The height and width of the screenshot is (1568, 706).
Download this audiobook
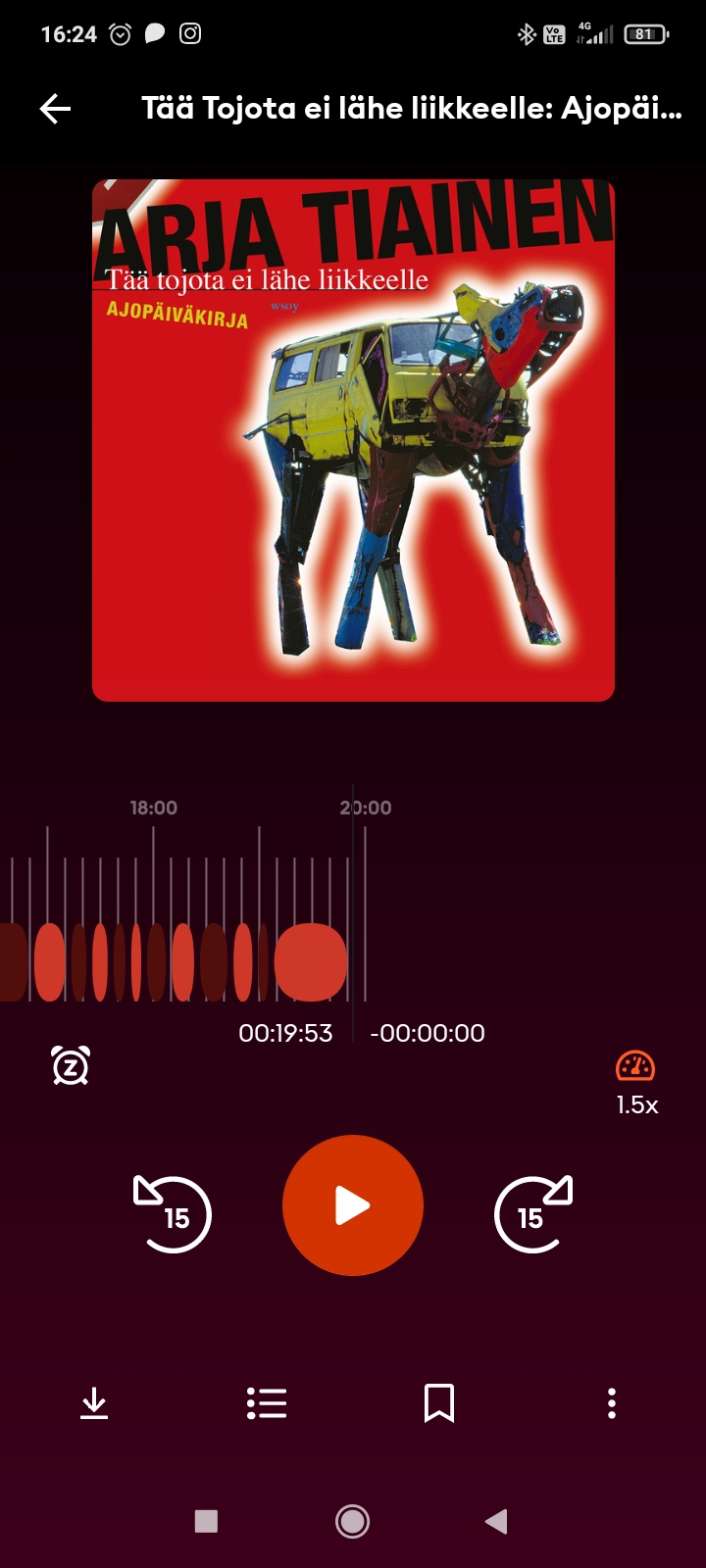click(94, 1403)
